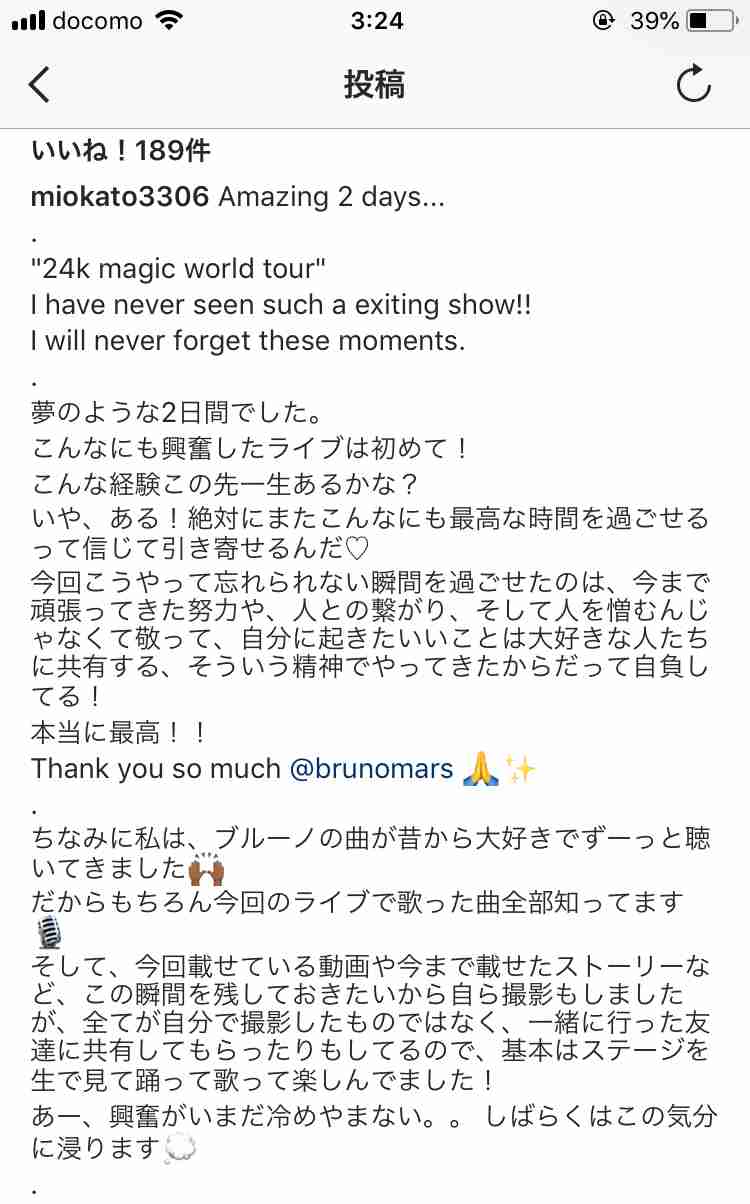
Task: Open the @brunomars mention
Action: tap(372, 770)
